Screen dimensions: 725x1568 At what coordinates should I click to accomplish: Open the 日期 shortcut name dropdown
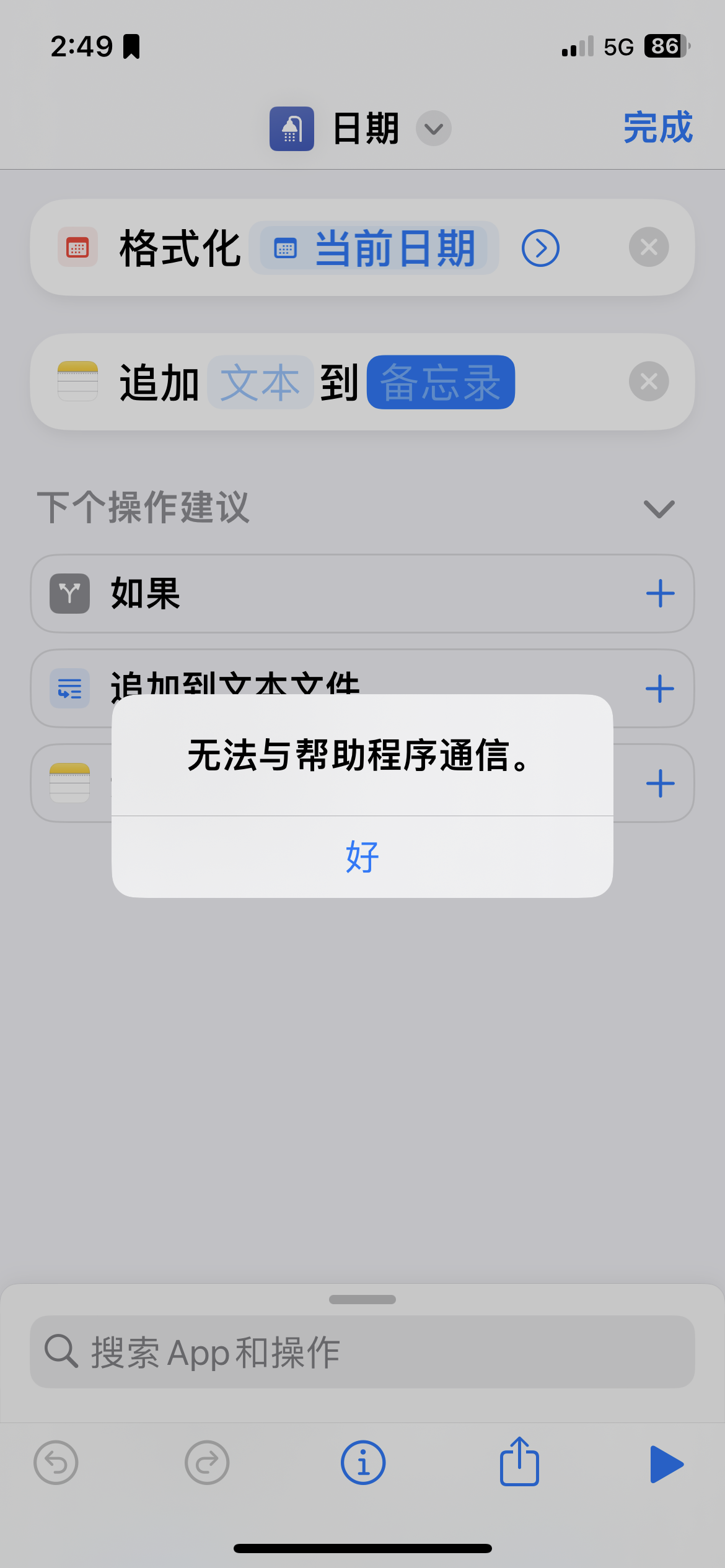(x=433, y=129)
